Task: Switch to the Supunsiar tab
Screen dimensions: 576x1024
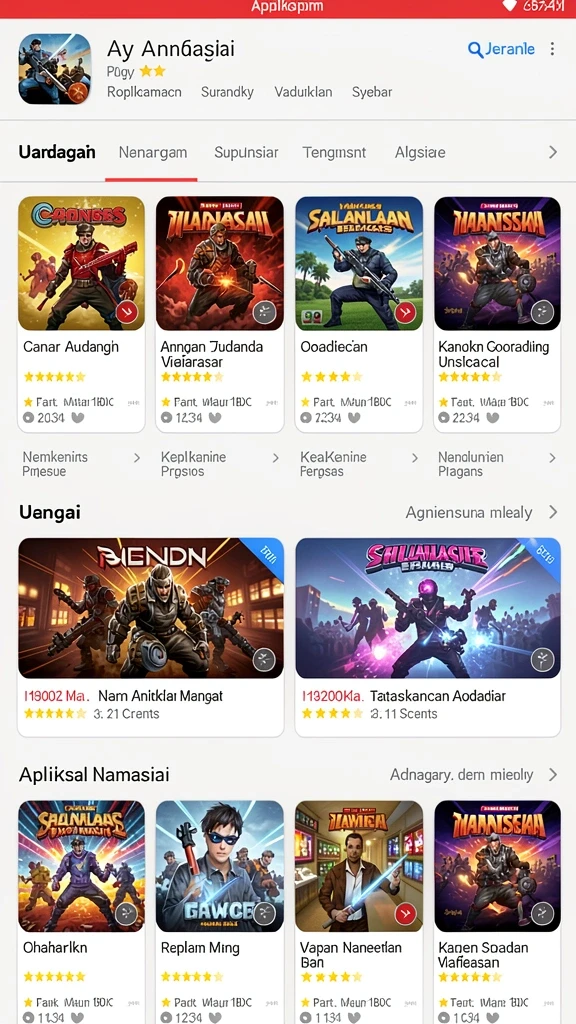Action: [x=246, y=153]
